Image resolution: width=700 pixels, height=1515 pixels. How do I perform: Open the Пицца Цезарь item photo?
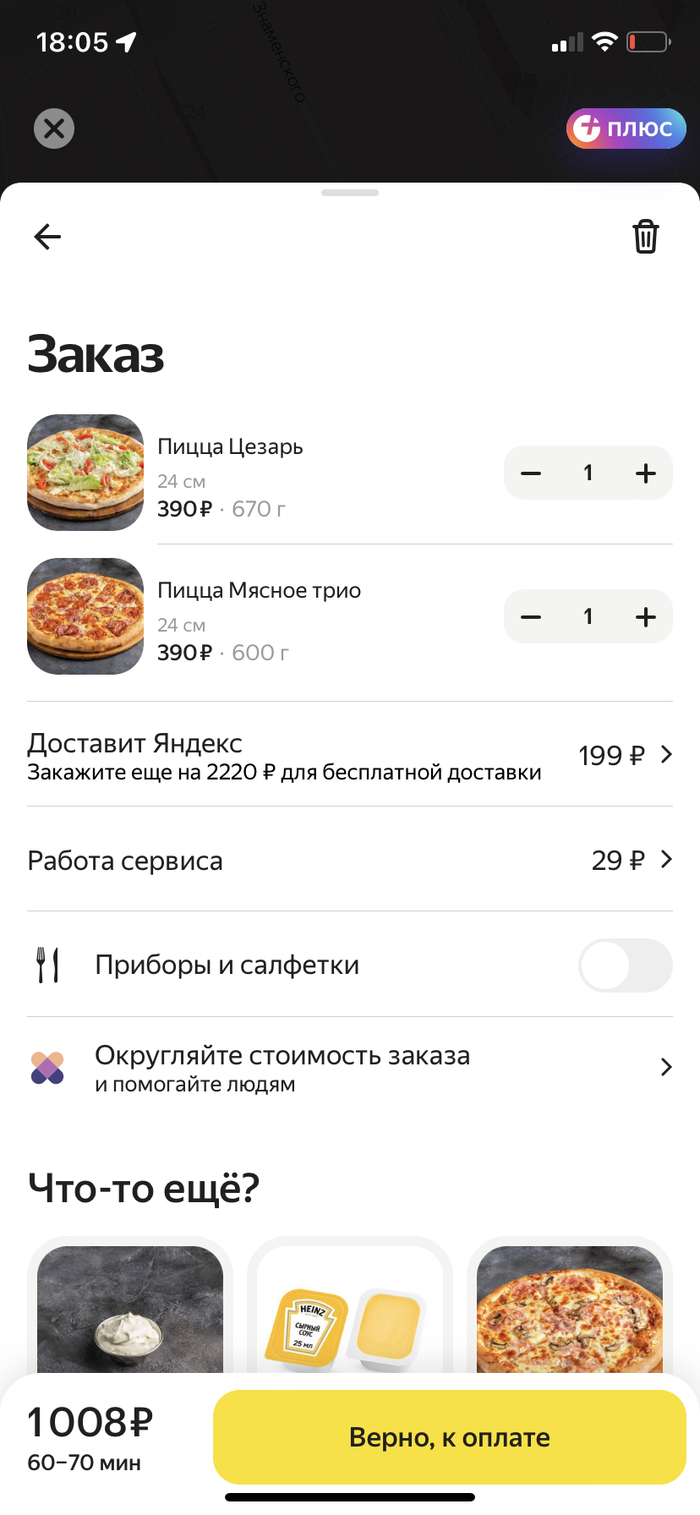pyautogui.click(x=86, y=472)
